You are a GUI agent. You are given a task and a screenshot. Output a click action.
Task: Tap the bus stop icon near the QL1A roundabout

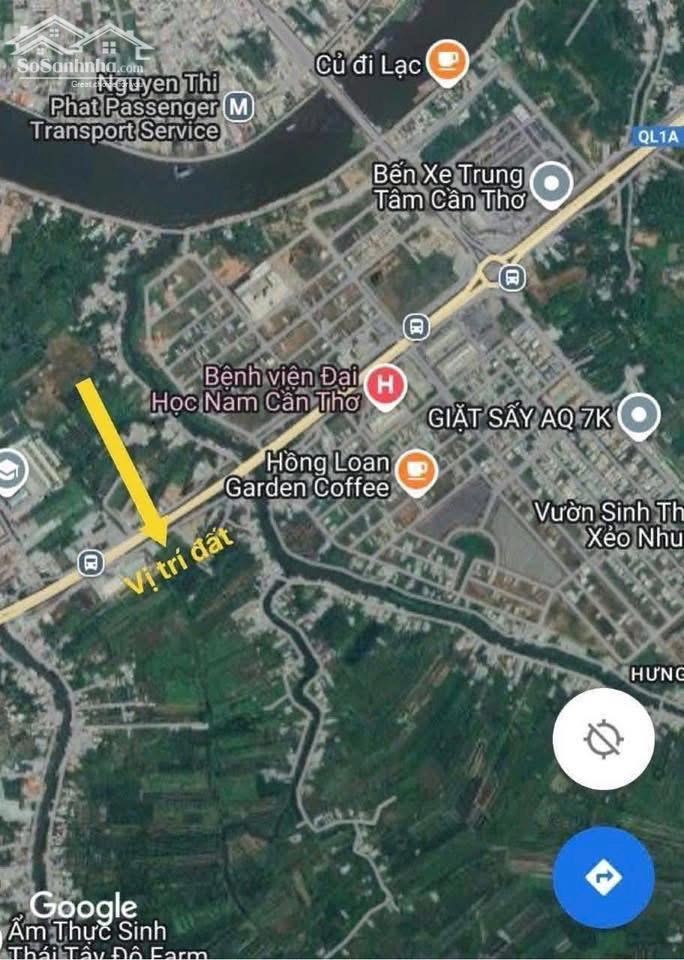pos(512,277)
